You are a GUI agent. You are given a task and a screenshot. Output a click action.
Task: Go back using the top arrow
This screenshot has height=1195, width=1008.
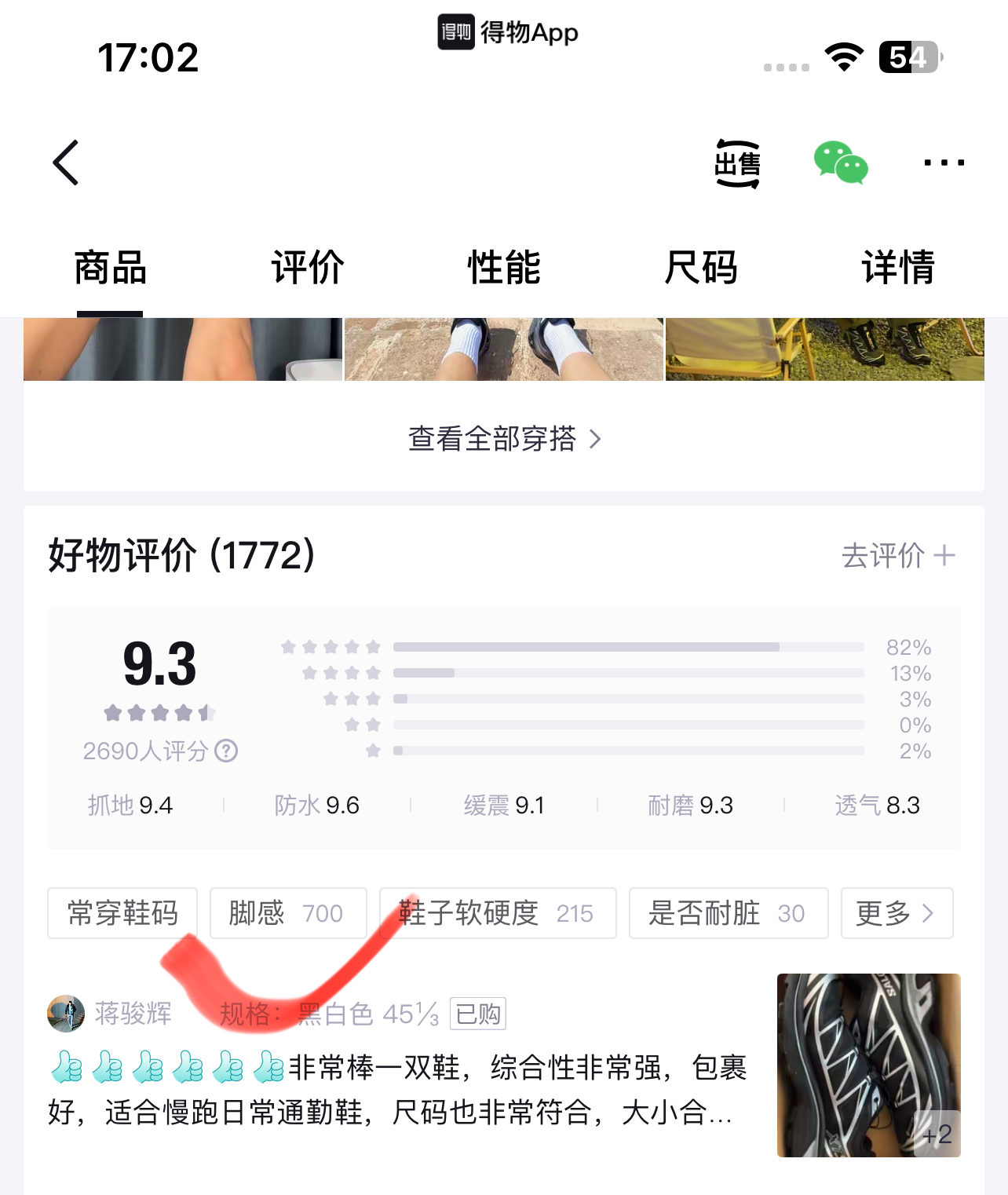(66, 163)
